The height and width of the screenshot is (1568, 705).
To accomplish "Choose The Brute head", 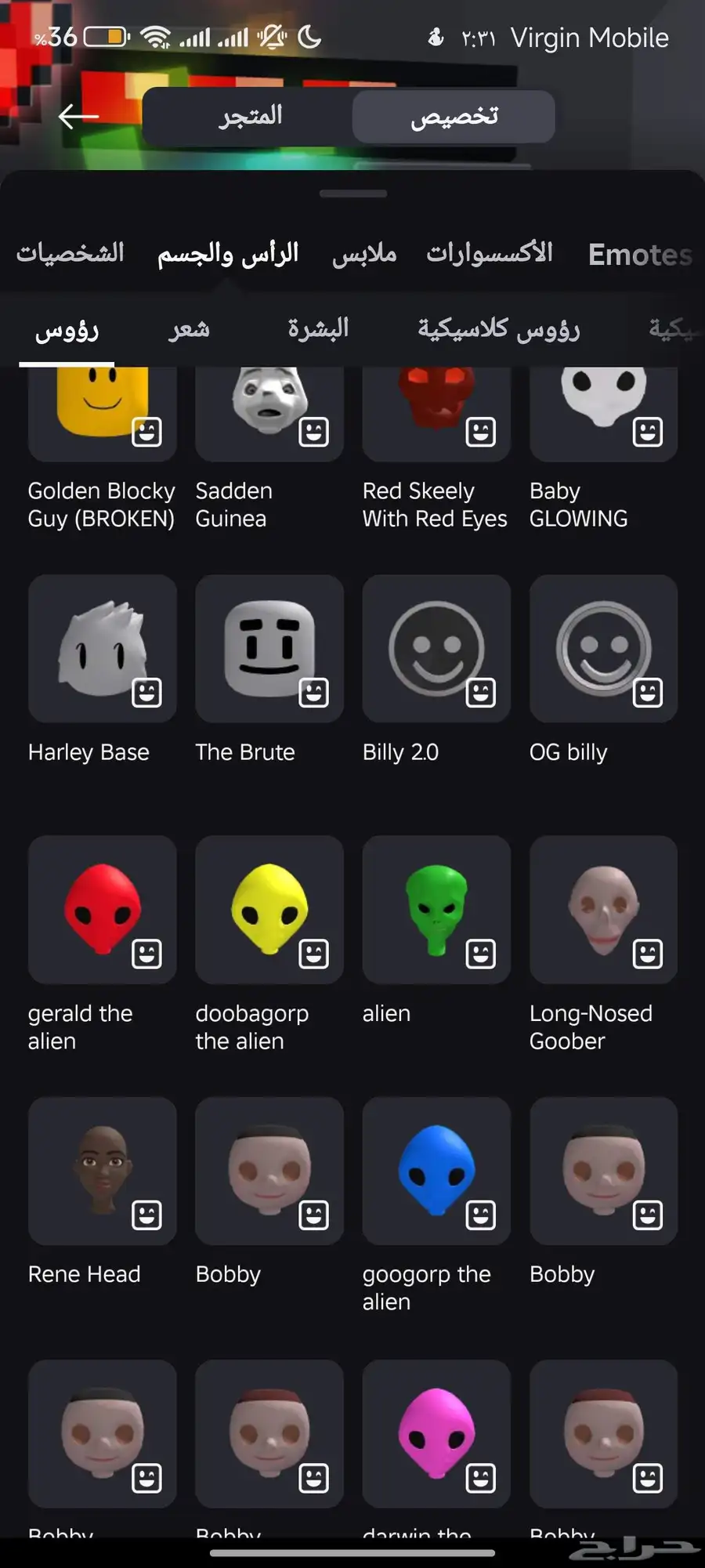I will (269, 649).
